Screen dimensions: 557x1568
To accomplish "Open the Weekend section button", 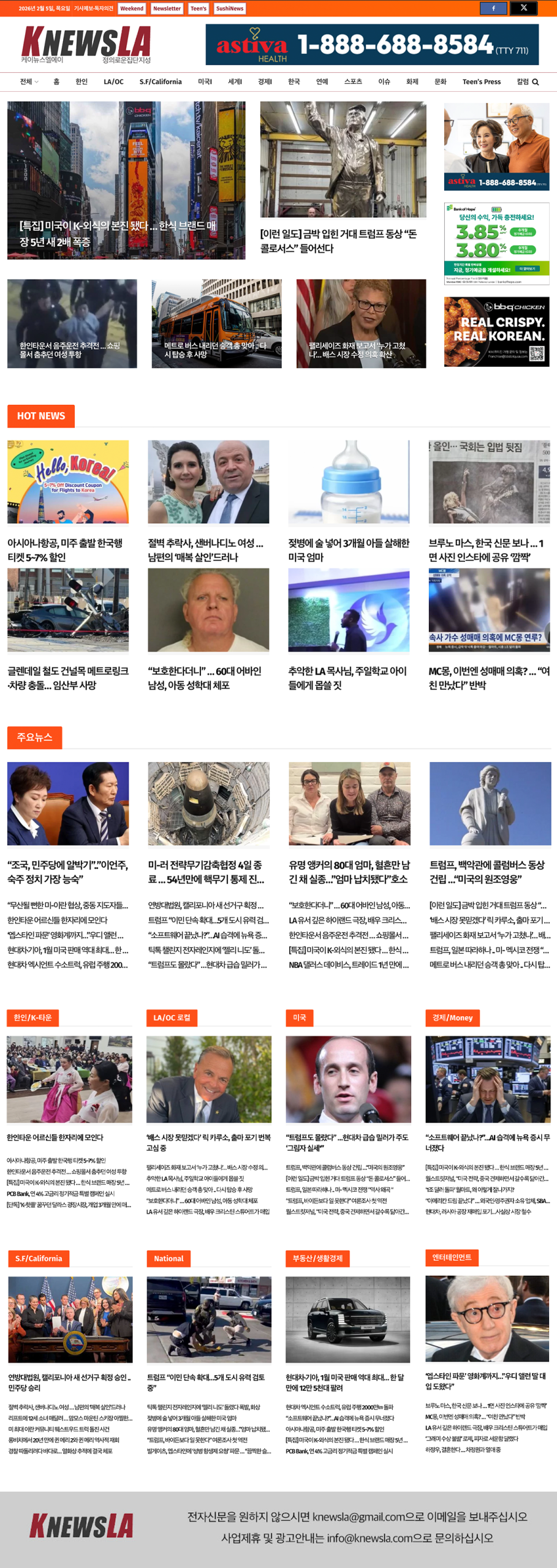I will [x=132, y=9].
